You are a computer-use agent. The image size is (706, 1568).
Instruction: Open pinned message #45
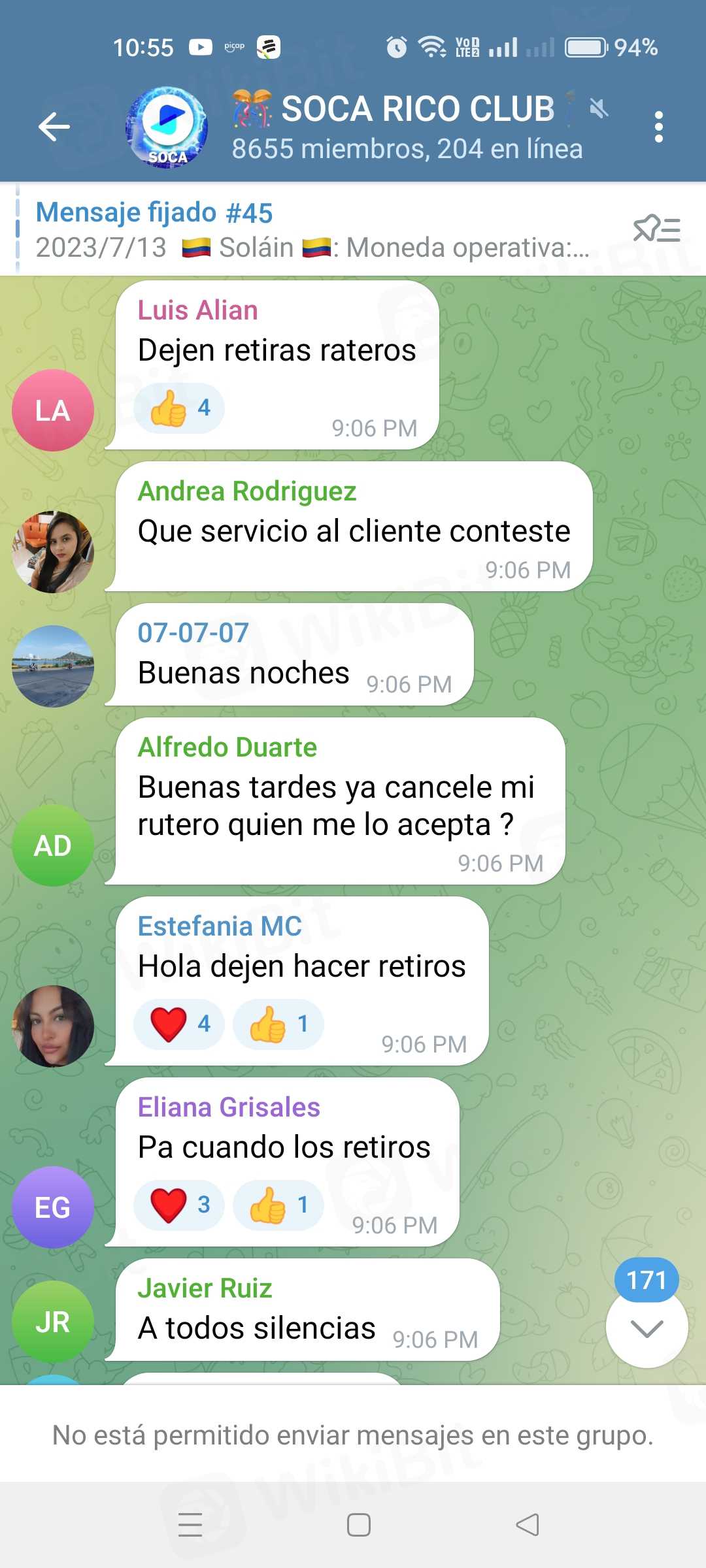coord(314,230)
